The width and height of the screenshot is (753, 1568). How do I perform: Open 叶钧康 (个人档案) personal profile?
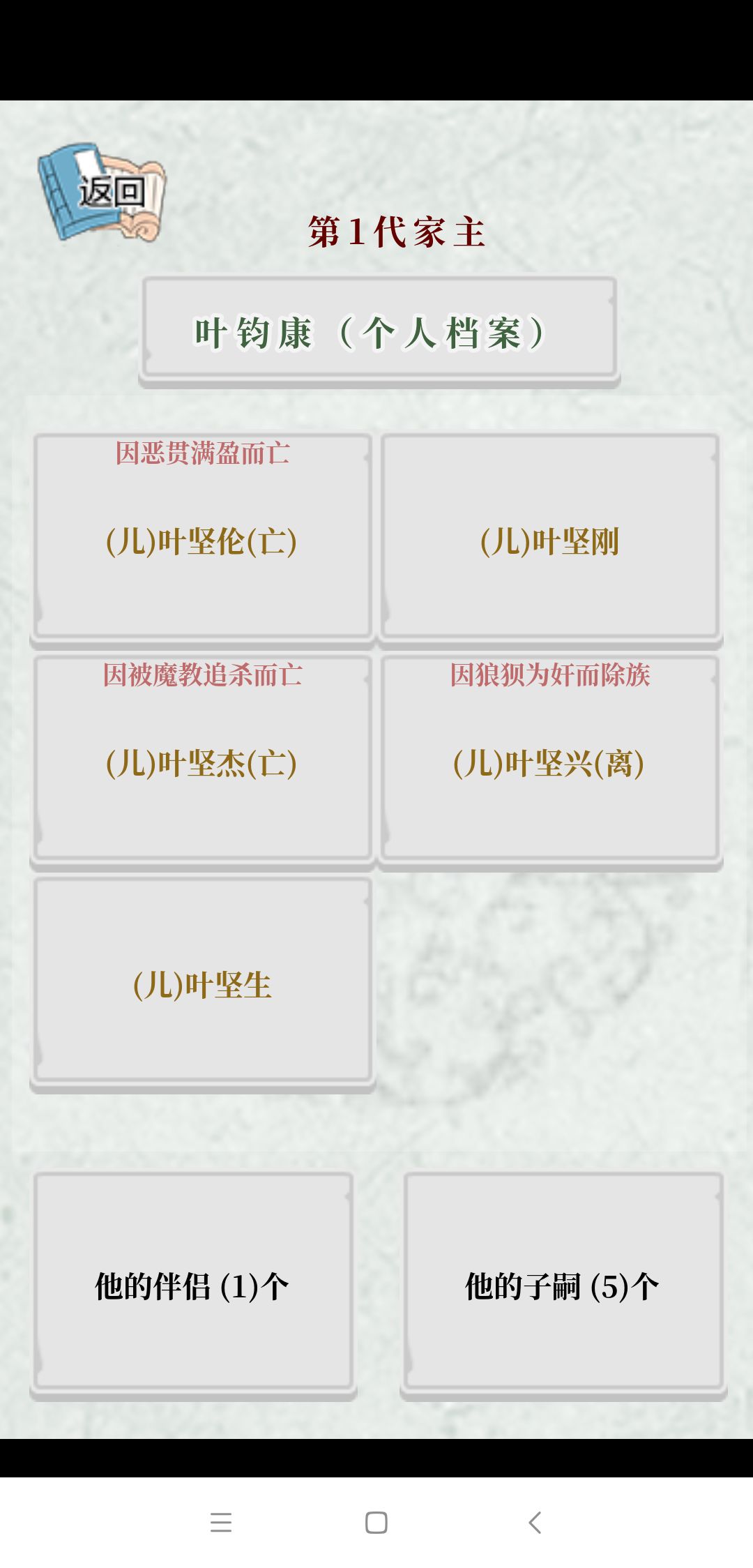[379, 331]
